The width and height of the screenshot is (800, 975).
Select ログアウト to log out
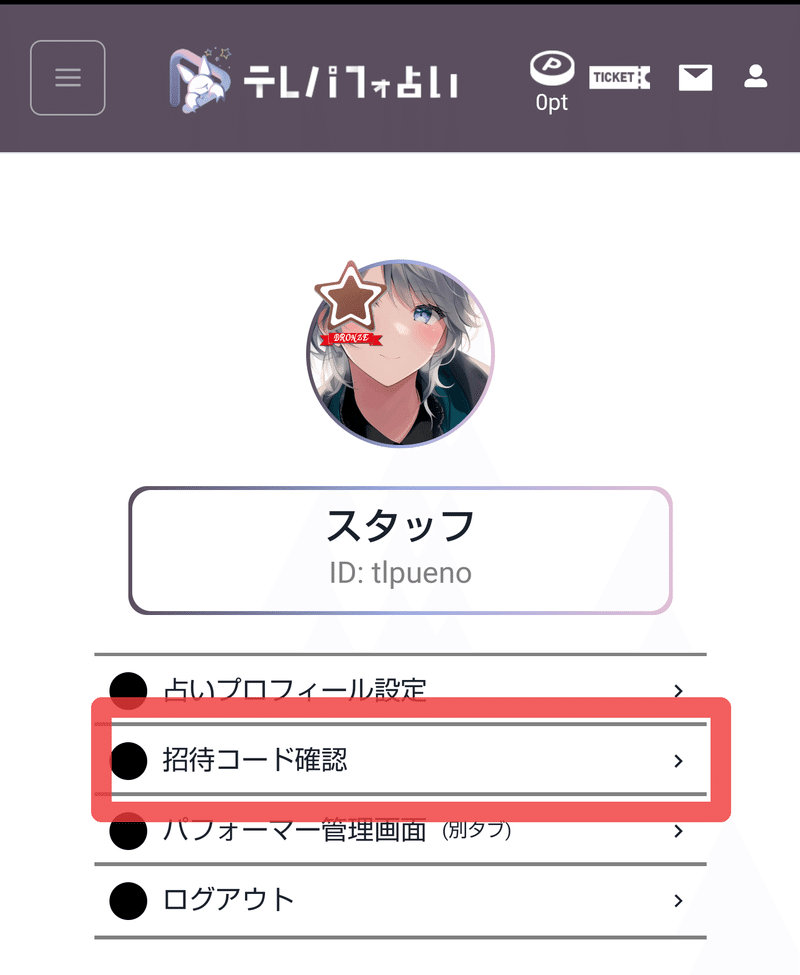click(x=400, y=900)
